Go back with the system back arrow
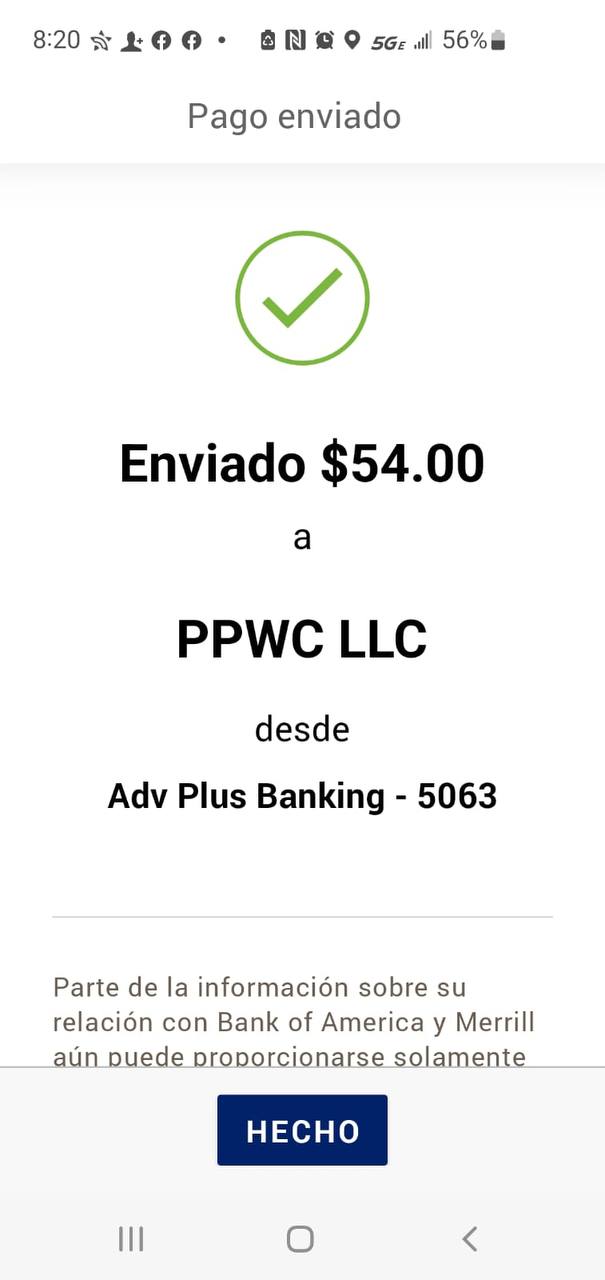 [x=469, y=1239]
